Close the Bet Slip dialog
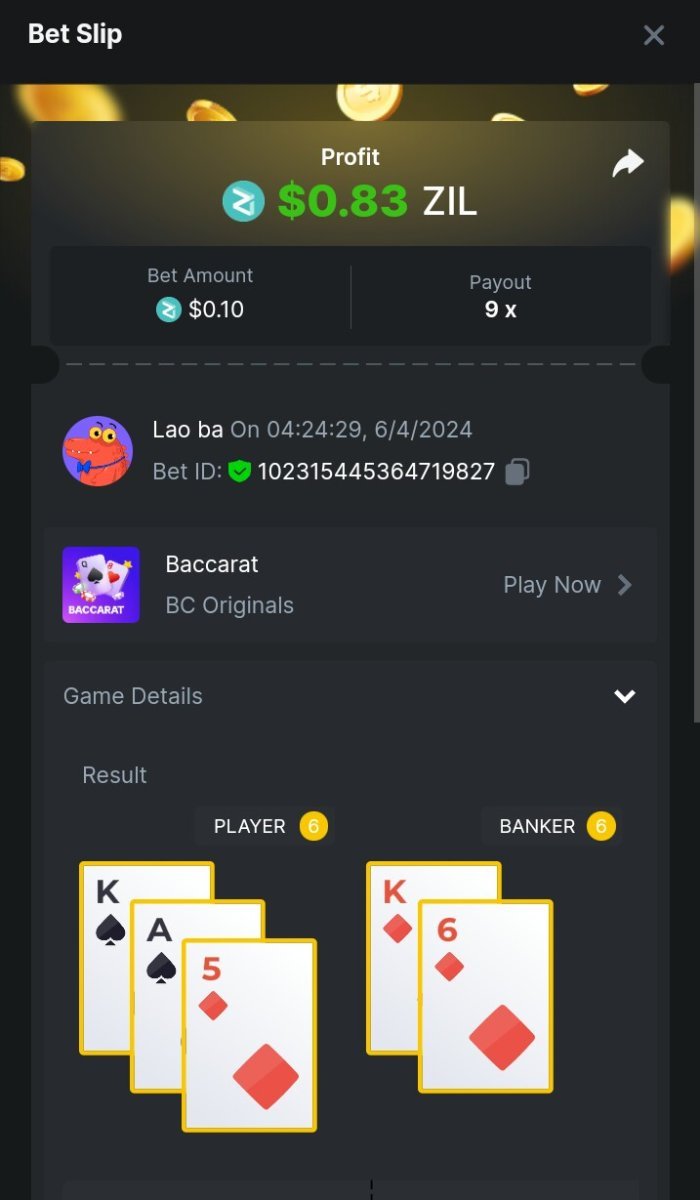Image resolution: width=700 pixels, height=1200 pixels. 653,36
